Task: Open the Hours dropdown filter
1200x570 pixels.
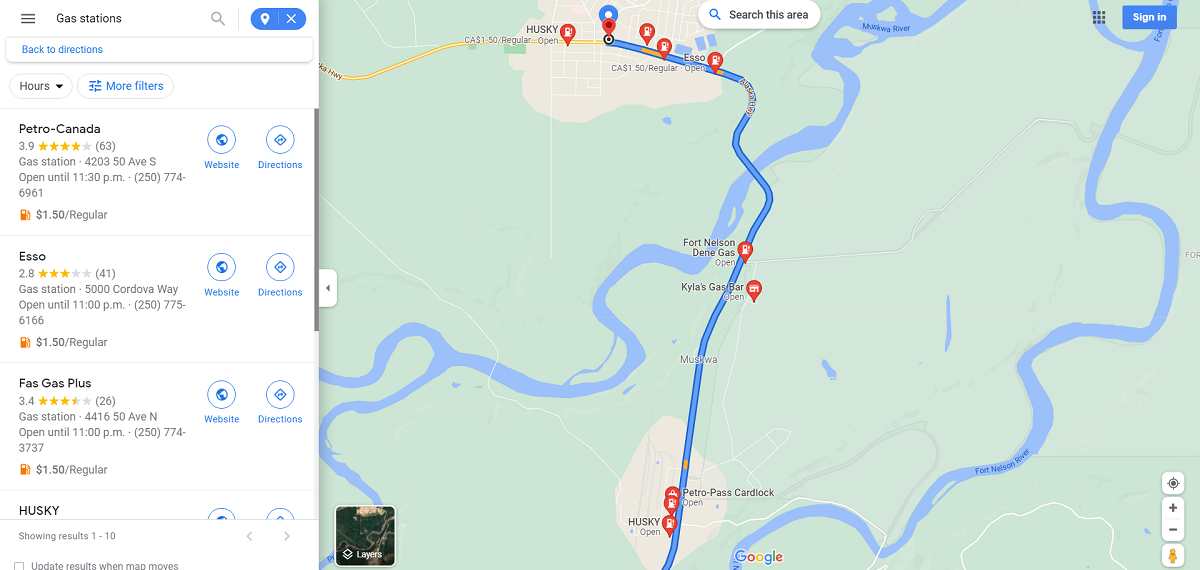Action: [x=41, y=86]
